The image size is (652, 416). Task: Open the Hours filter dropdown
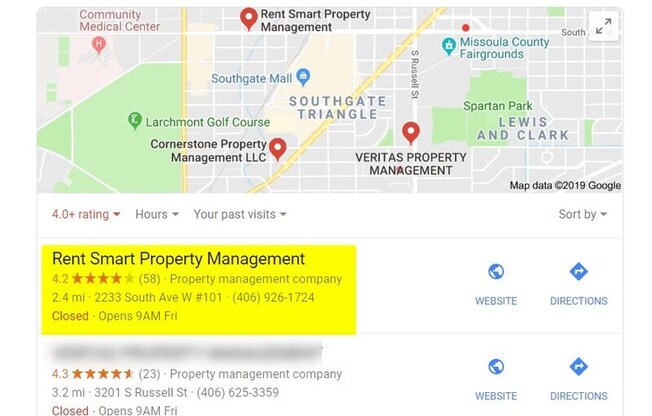click(x=157, y=214)
